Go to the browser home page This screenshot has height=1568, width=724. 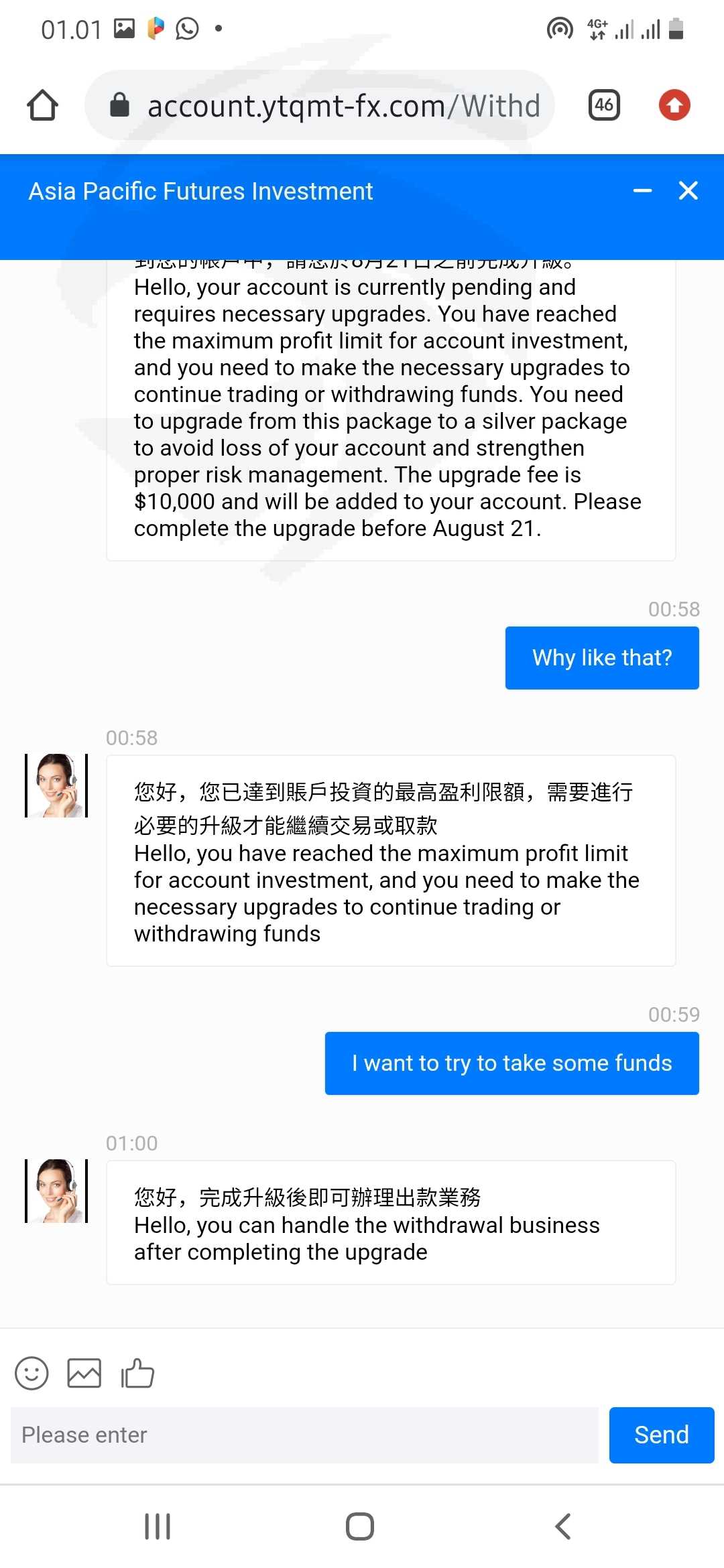coord(42,105)
